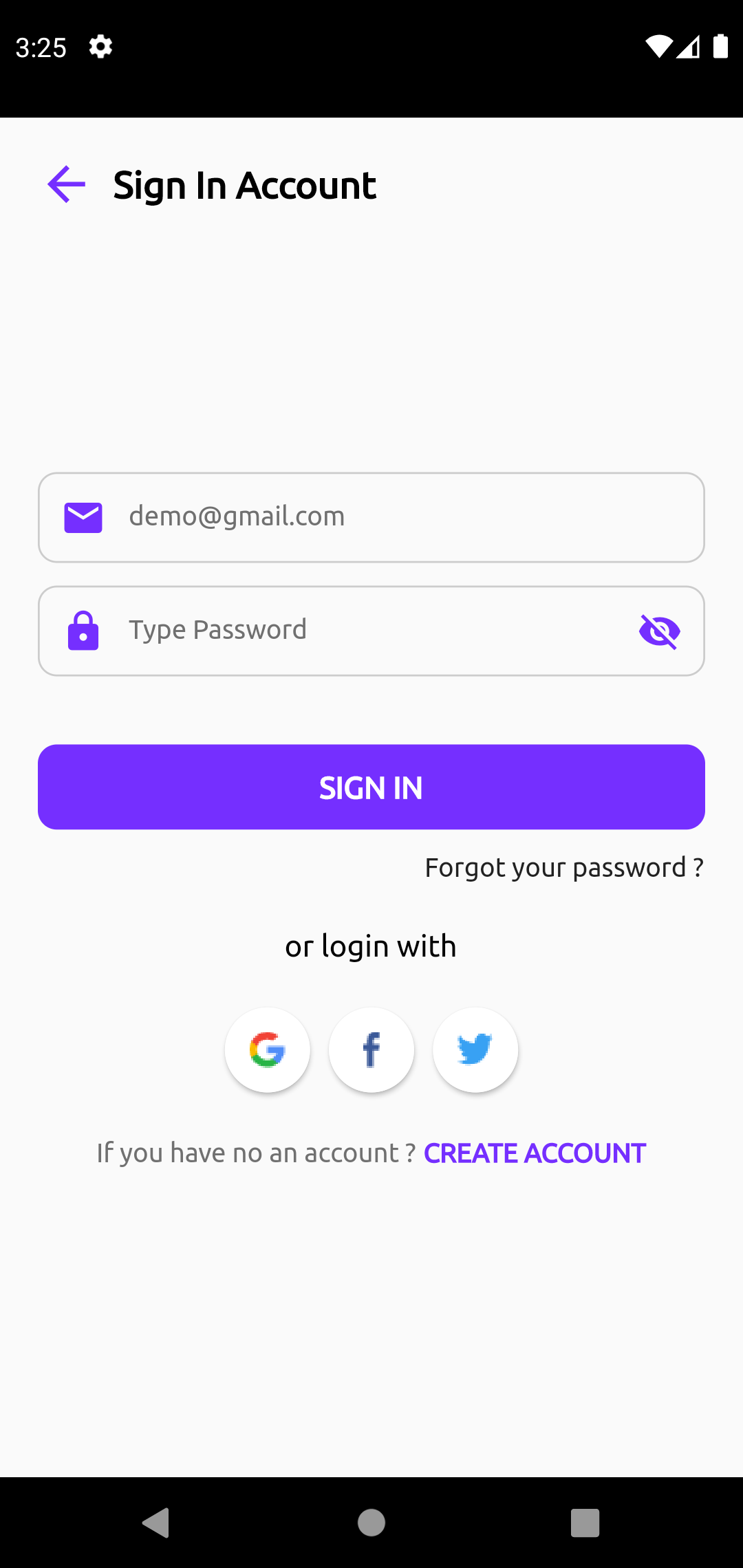
Task: Open the system recent apps view
Action: coord(585,1523)
